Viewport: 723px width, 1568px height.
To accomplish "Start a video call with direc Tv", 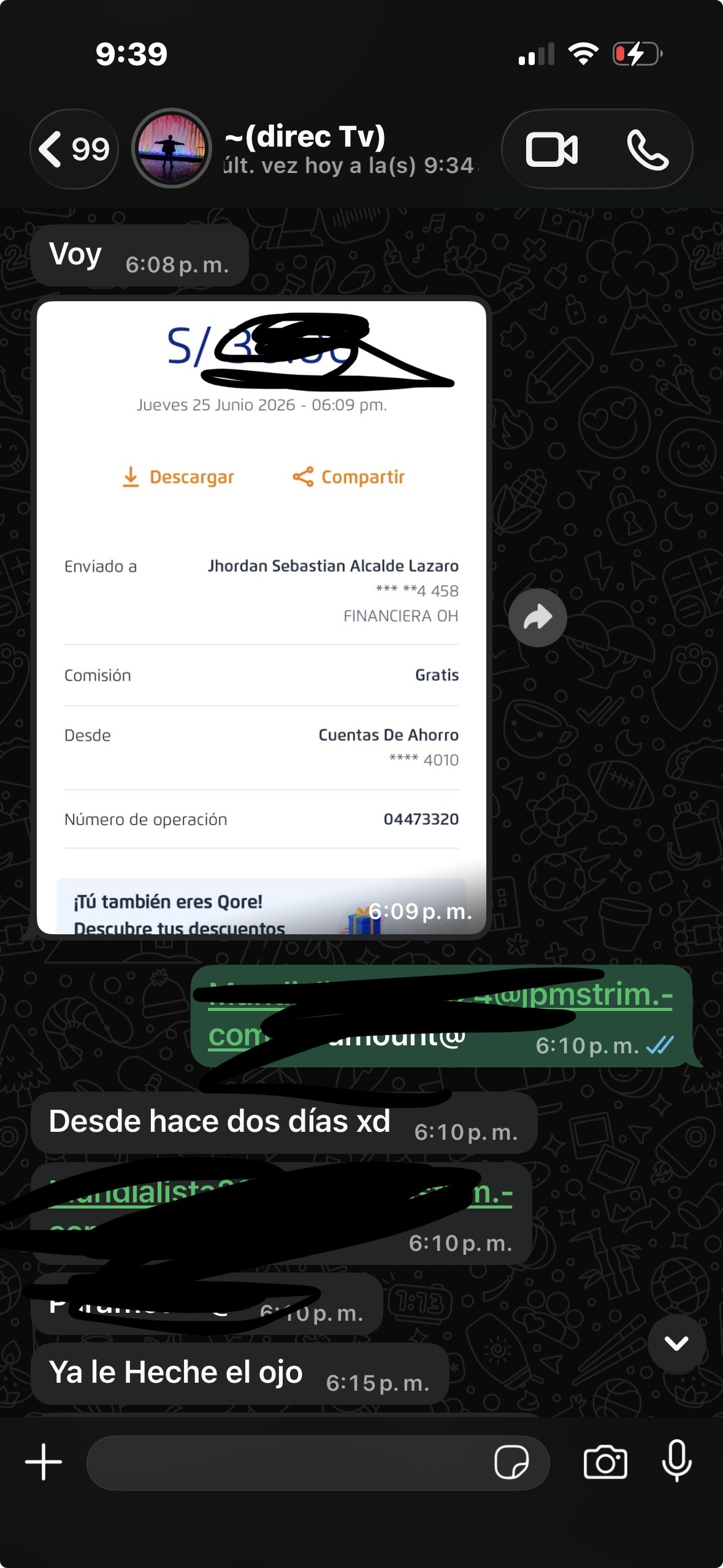I will 551,149.
